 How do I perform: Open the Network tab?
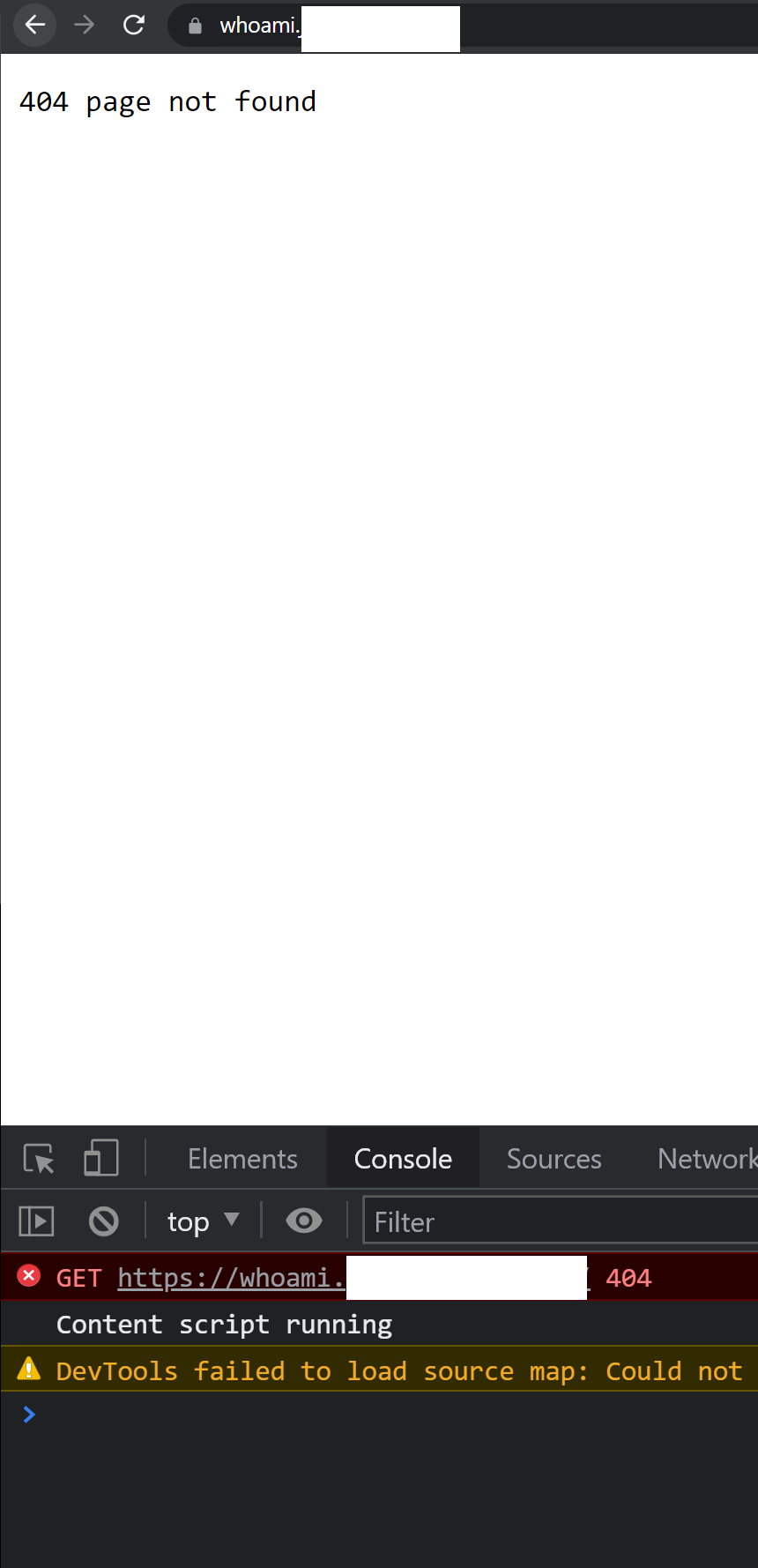(x=707, y=1159)
